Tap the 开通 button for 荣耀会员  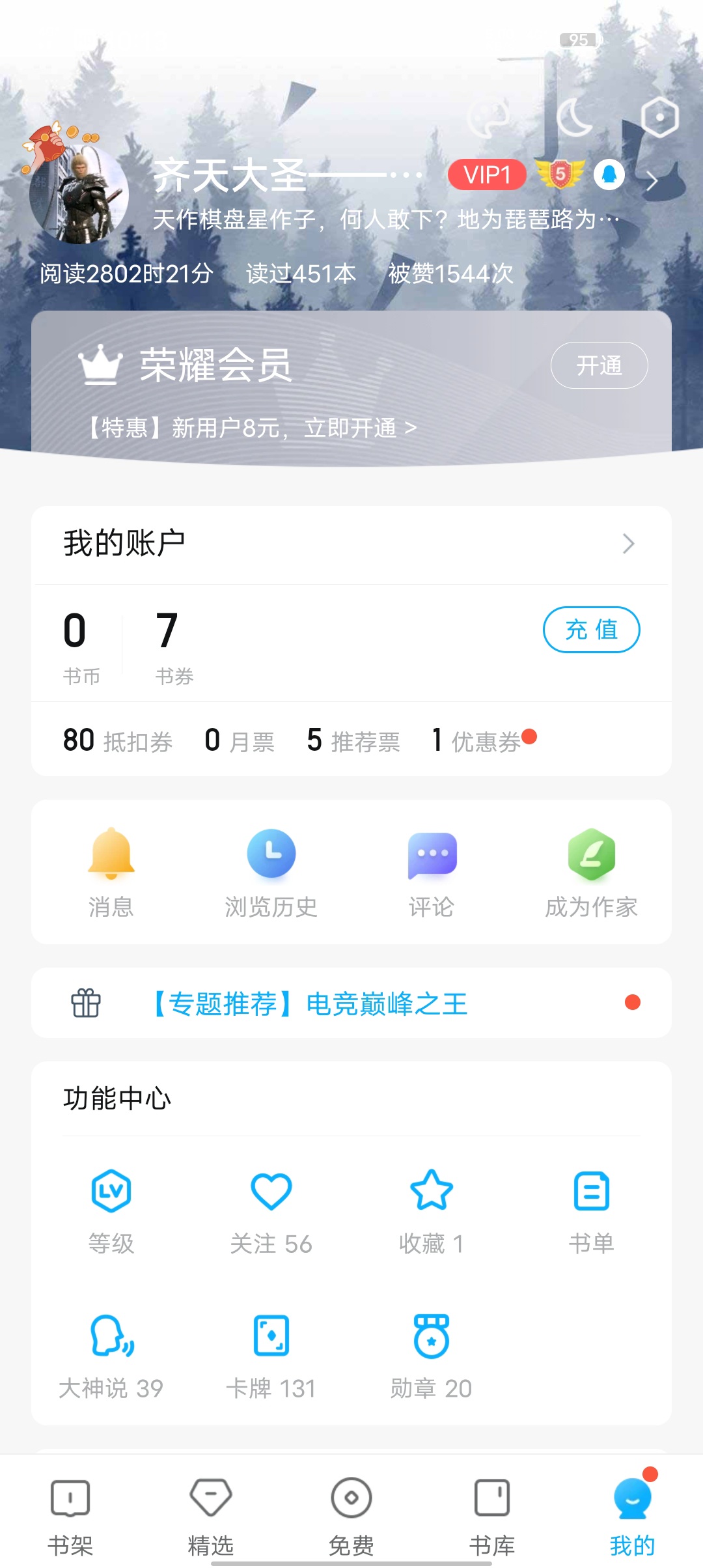pyautogui.click(x=599, y=365)
